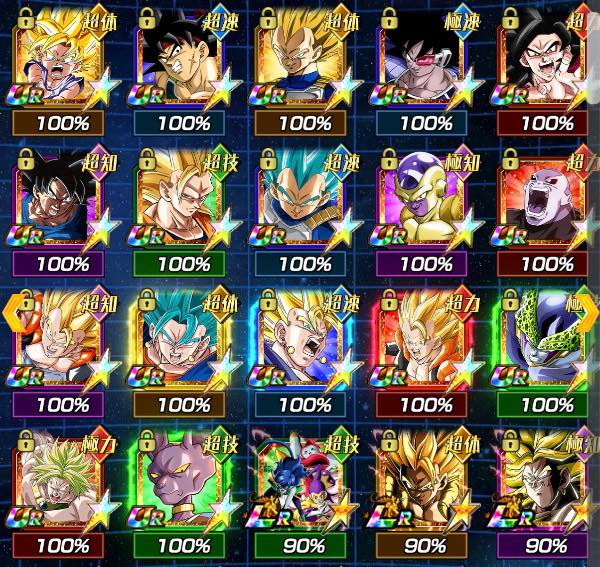Select the Ultra Instinct Goku 超知 card

pyautogui.click(x=62, y=200)
